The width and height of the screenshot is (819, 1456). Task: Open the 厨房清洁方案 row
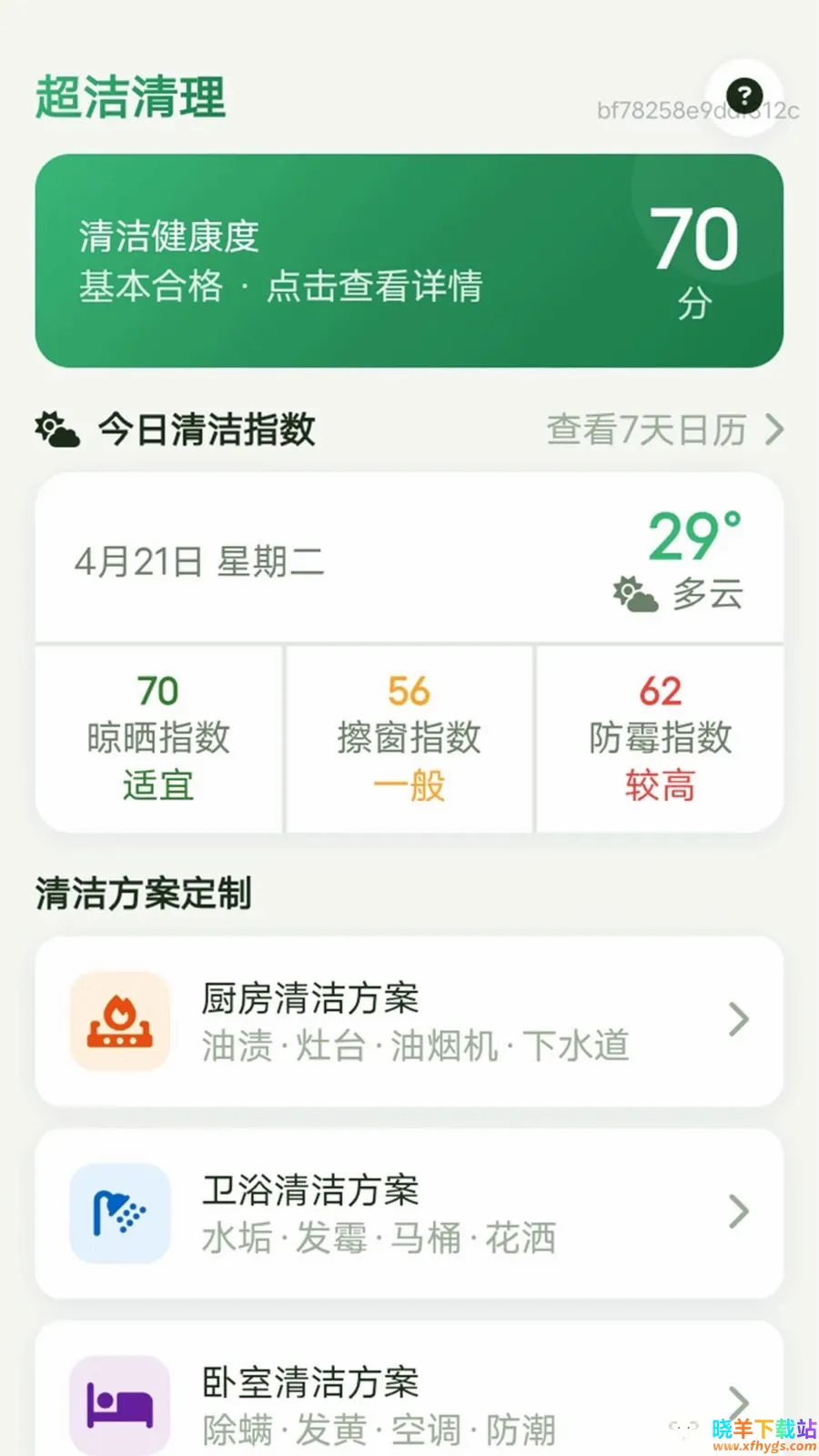pos(409,1021)
